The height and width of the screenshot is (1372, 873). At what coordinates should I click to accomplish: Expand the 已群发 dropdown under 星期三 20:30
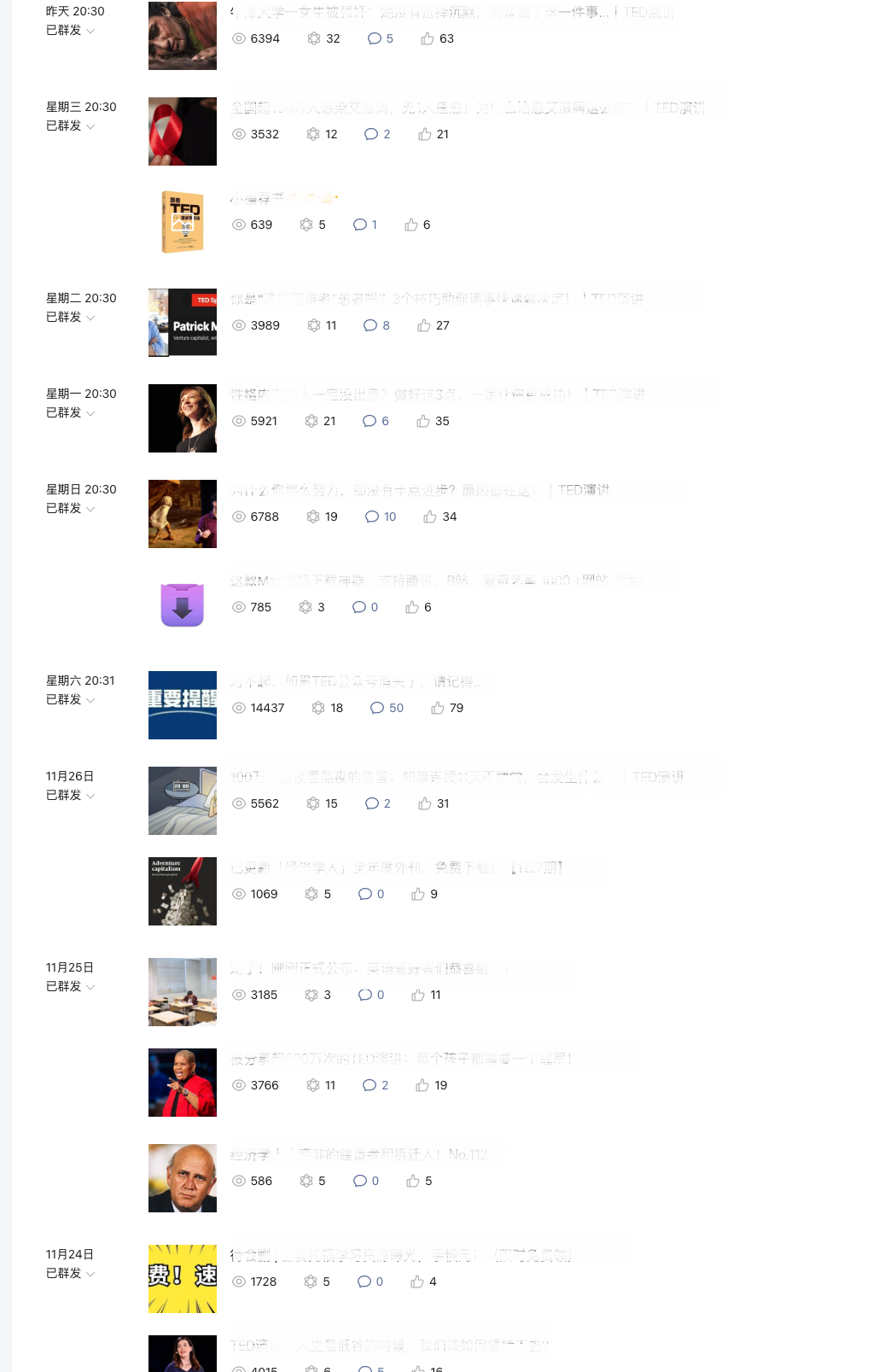click(90, 126)
